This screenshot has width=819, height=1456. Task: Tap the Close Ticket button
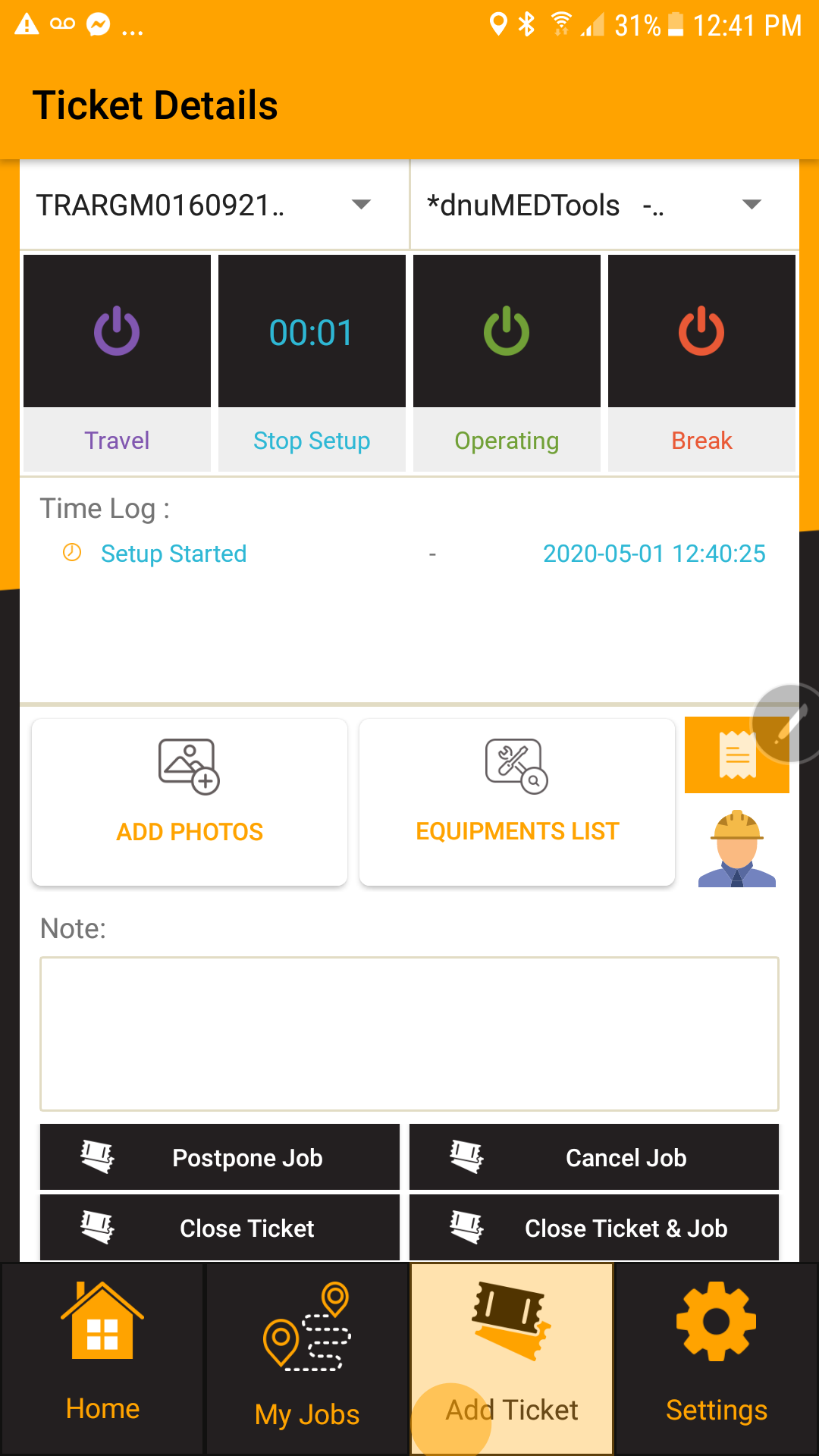pyautogui.click(x=220, y=1228)
